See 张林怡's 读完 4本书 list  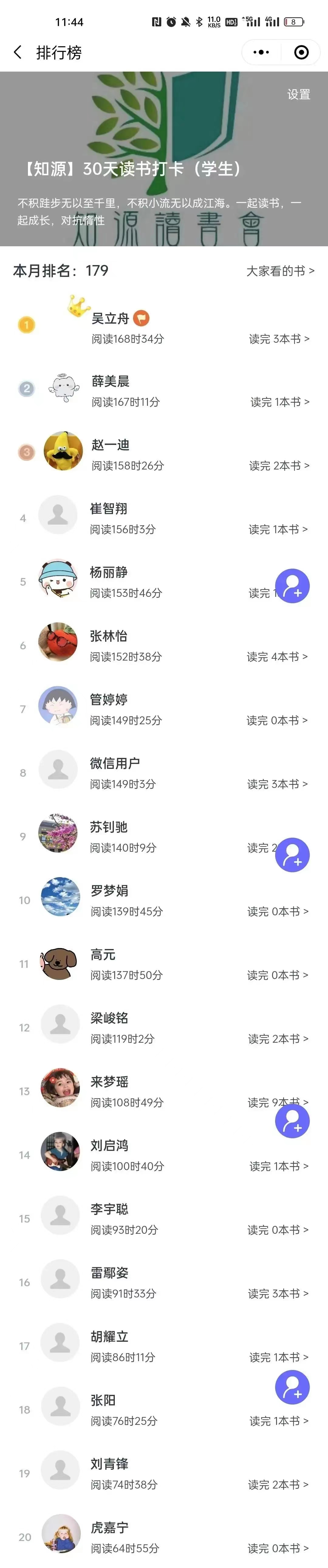pyautogui.click(x=277, y=657)
